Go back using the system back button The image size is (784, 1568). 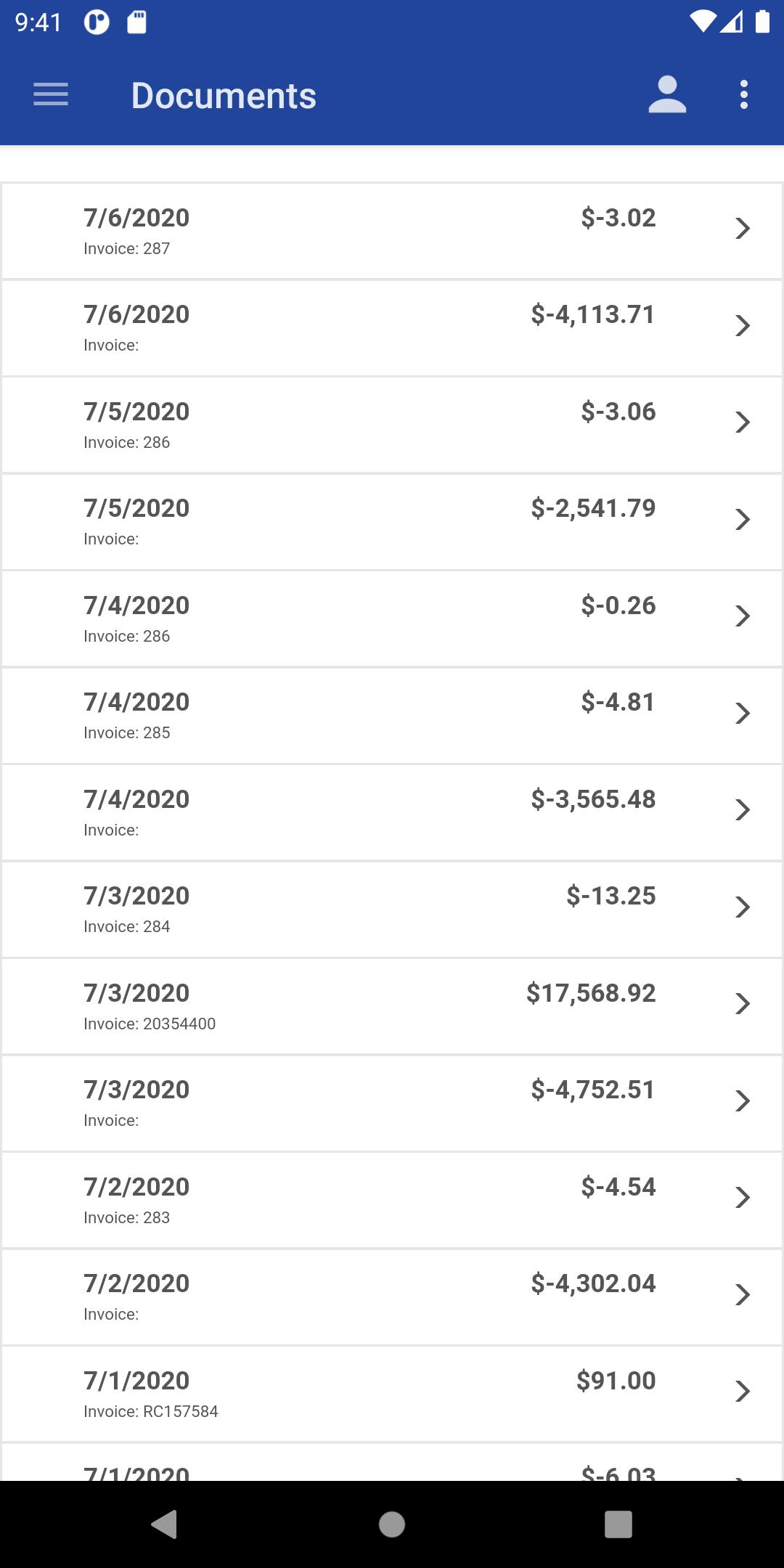click(x=164, y=1524)
